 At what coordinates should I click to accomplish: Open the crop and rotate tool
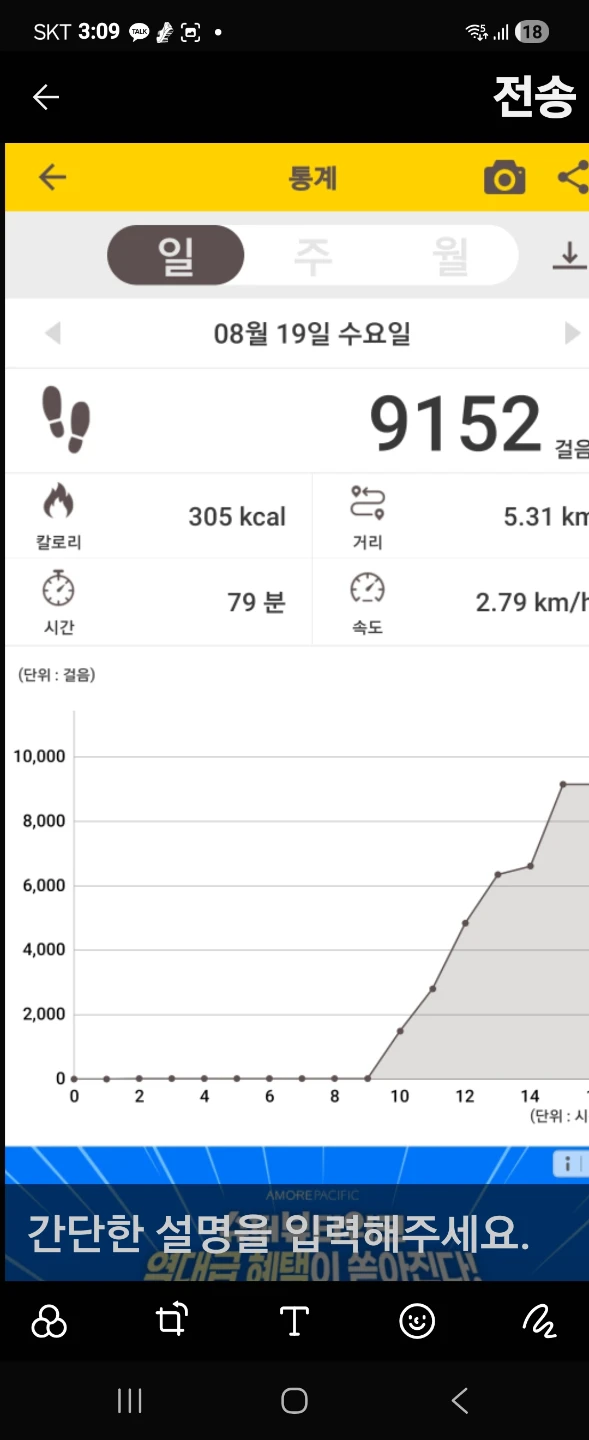(172, 1320)
